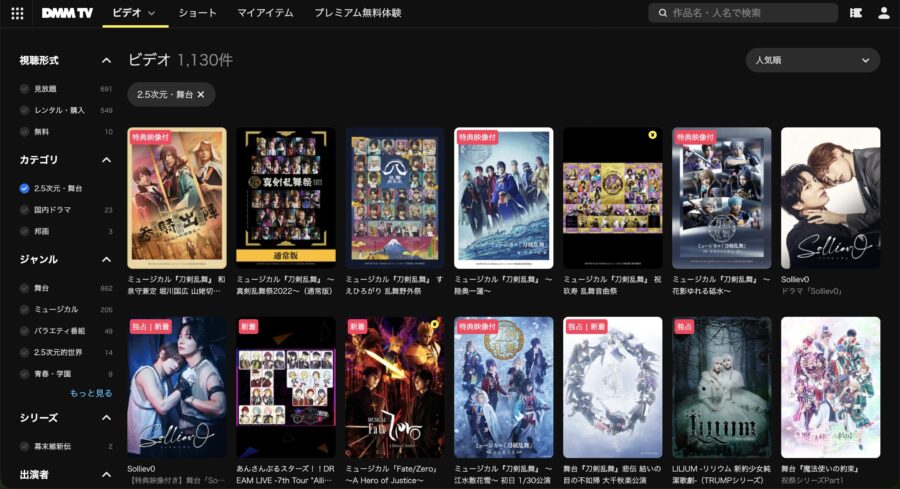900x489 pixels.
Task: Open the ビデオ dropdown tab
Action: click(134, 13)
